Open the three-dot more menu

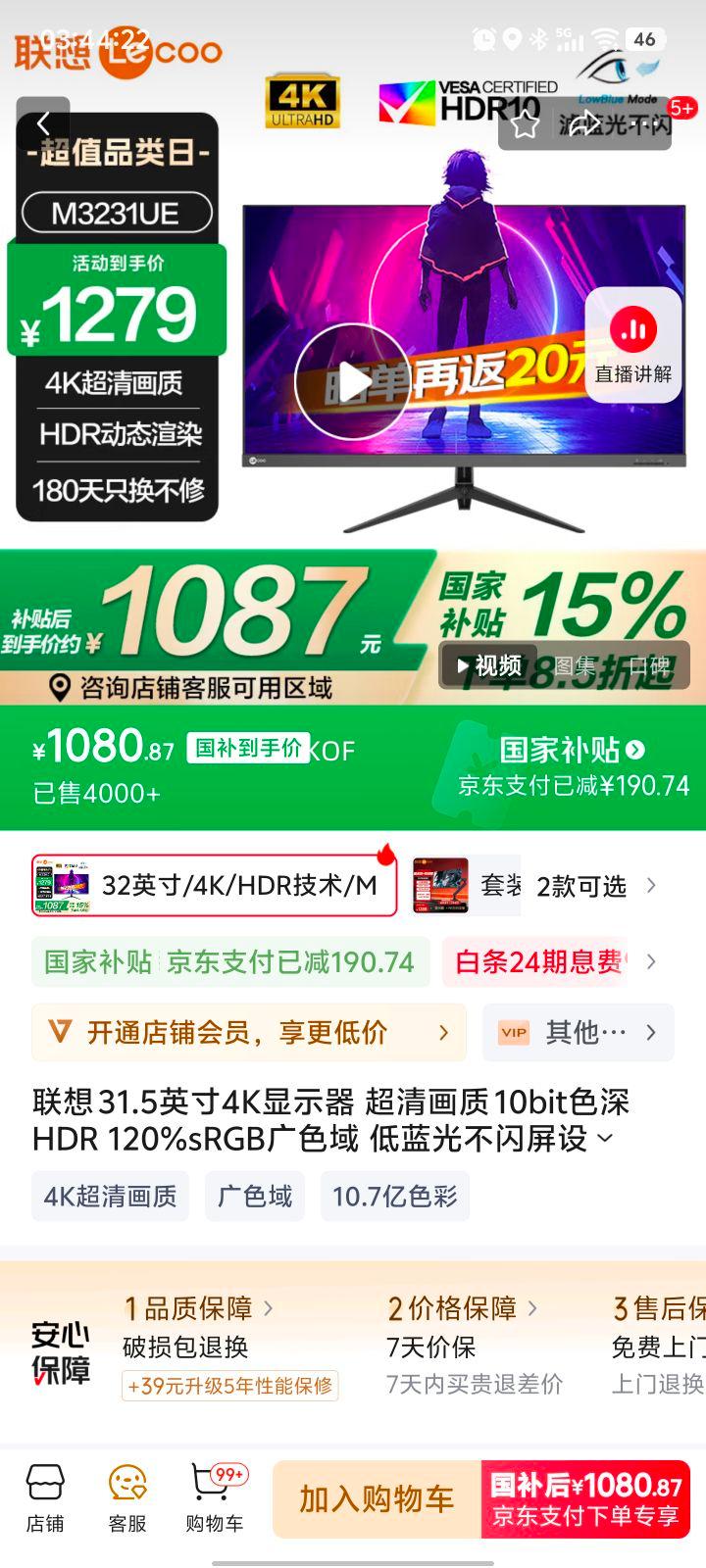642,124
